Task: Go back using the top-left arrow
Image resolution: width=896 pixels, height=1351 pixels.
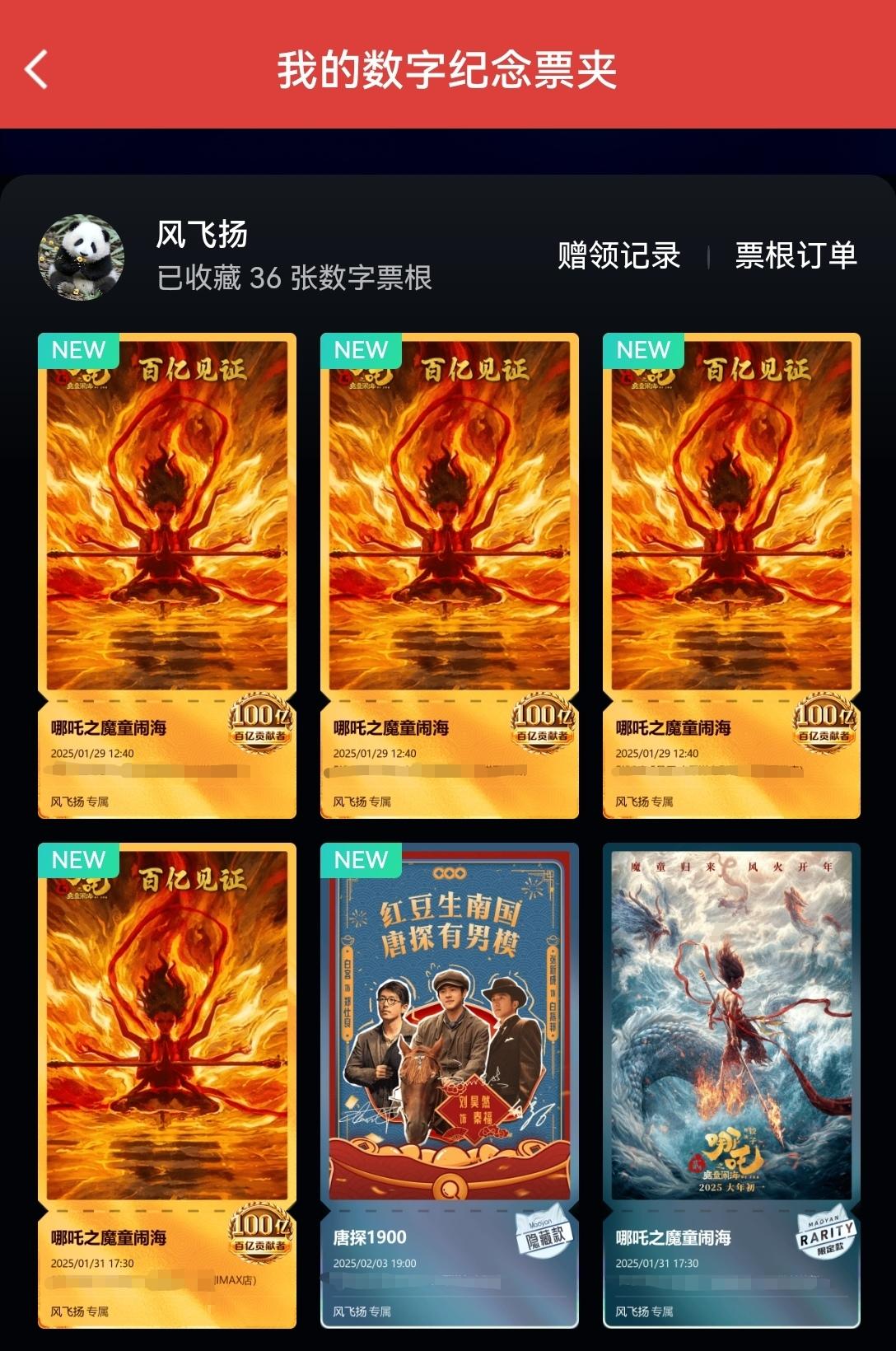Action: tap(36, 69)
